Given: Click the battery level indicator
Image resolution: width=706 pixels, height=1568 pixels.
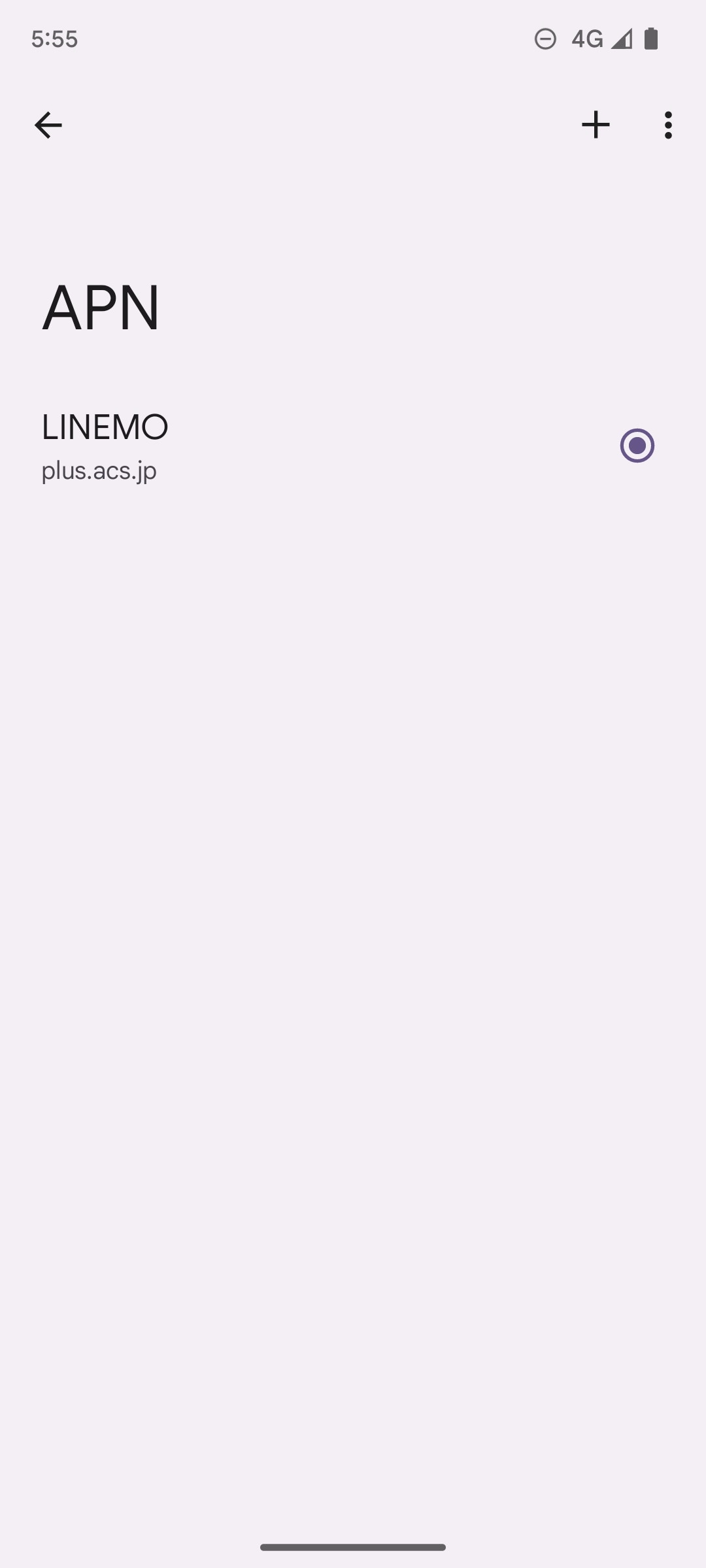Looking at the screenshot, I should coord(651,39).
